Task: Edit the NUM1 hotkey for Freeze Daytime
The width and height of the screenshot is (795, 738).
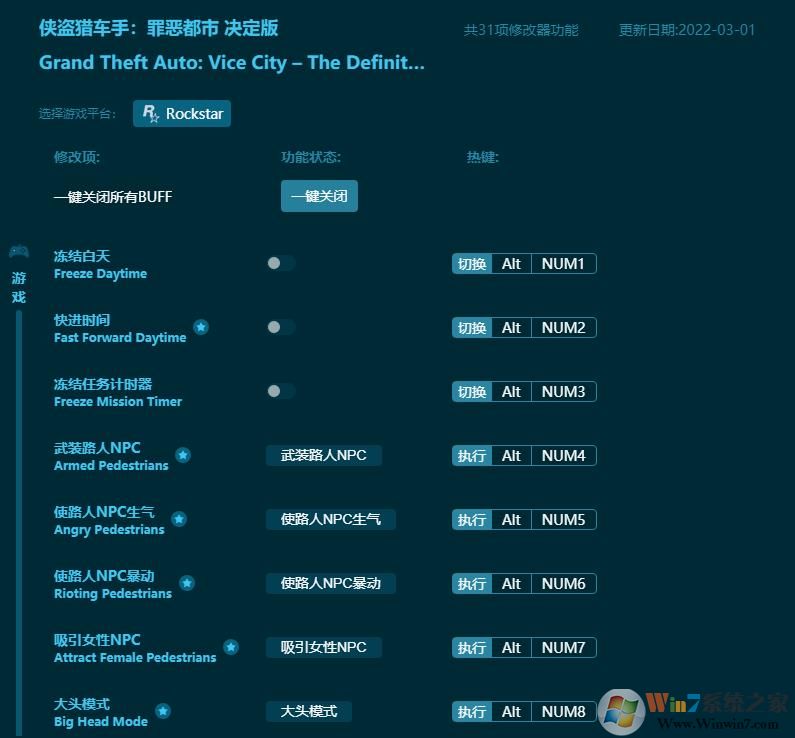Action: 563,264
